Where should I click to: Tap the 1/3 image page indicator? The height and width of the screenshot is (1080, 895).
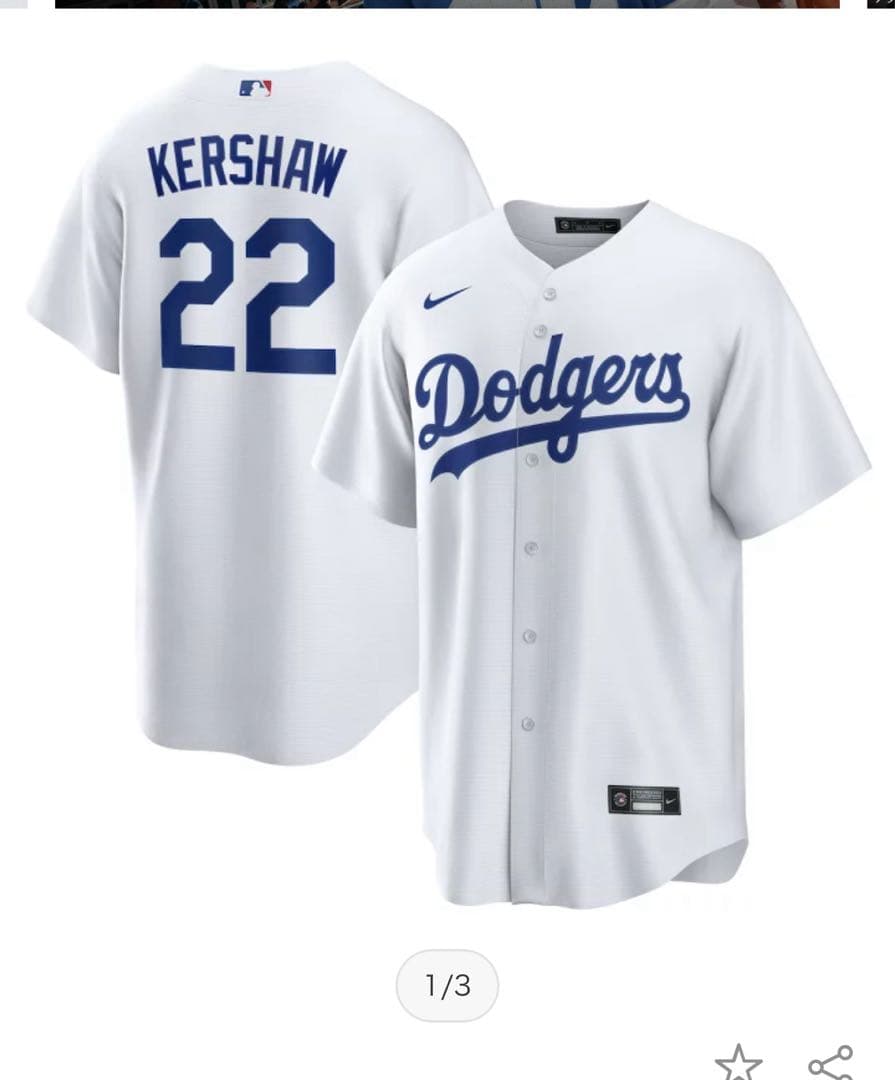tap(447, 986)
